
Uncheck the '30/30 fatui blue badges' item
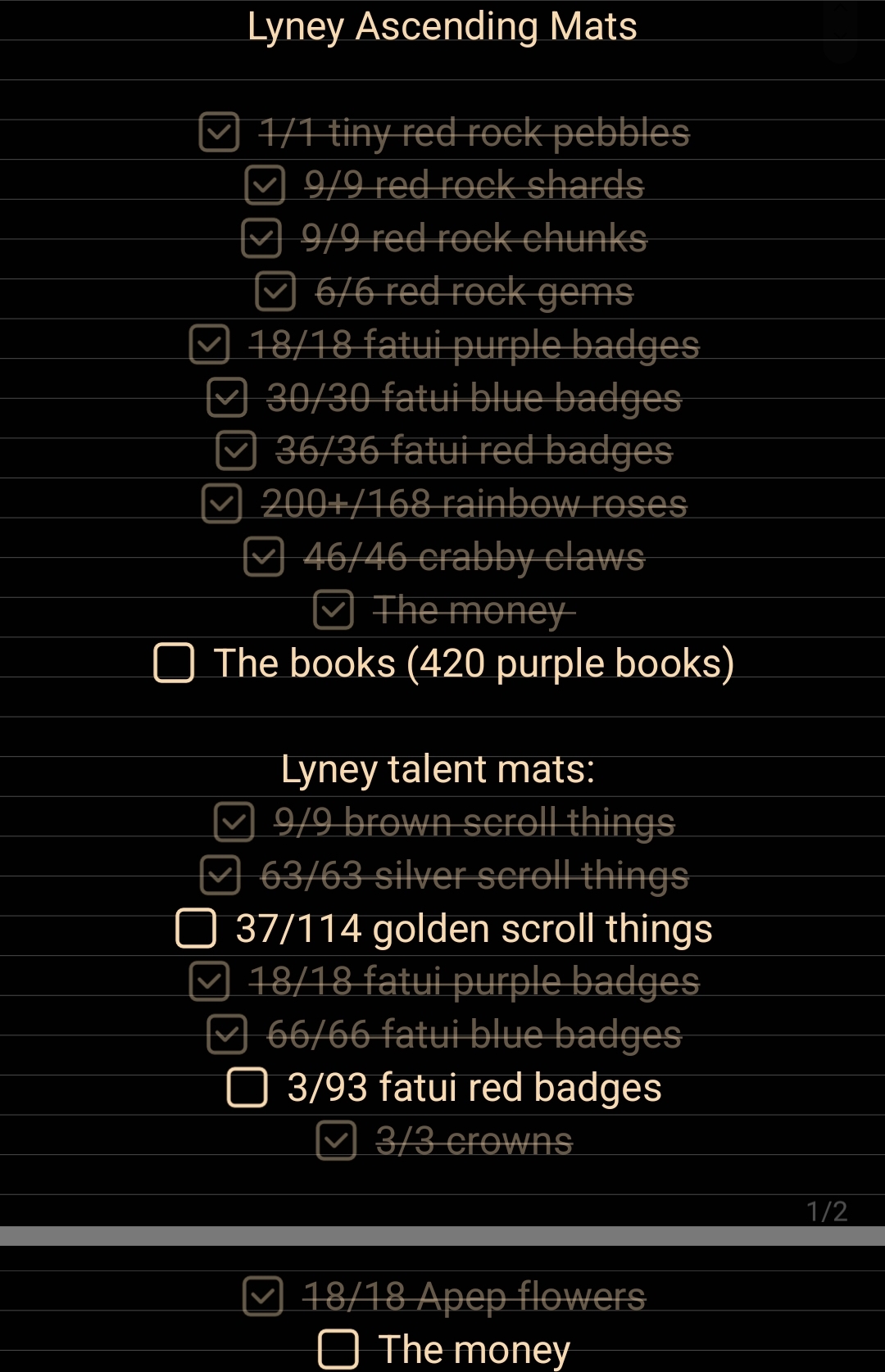pyautogui.click(x=229, y=399)
